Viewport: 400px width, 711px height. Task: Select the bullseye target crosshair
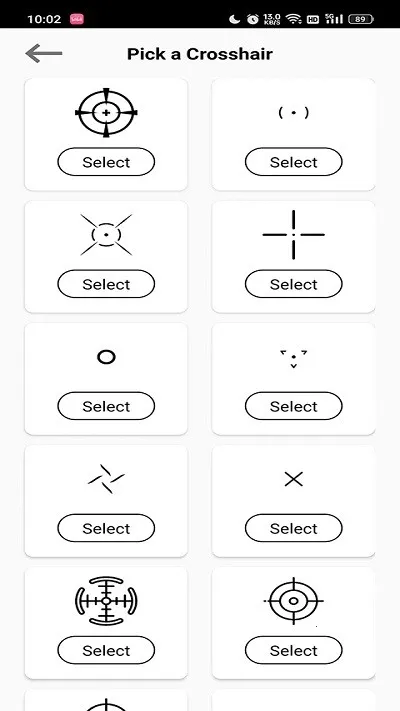[293, 651]
